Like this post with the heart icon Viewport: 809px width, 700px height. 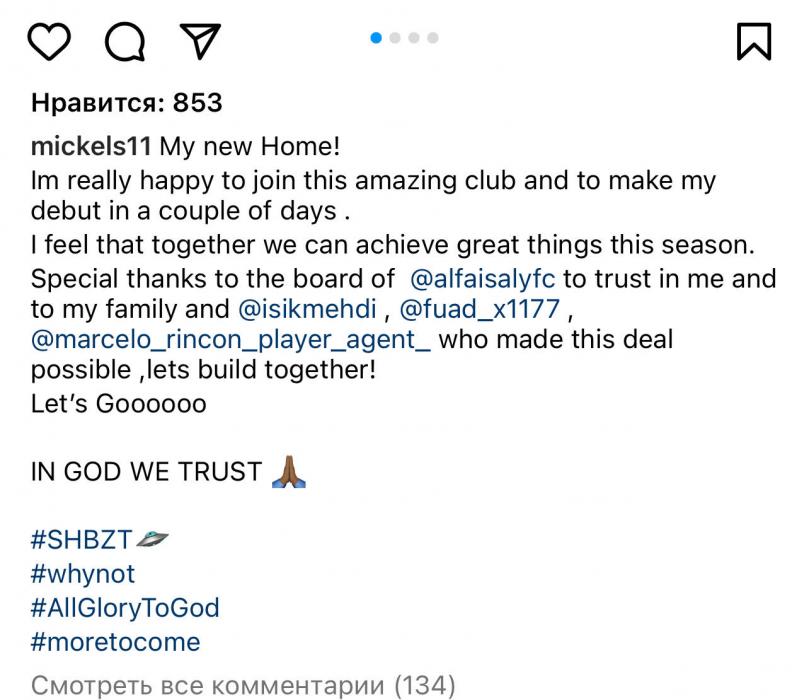tap(48, 40)
